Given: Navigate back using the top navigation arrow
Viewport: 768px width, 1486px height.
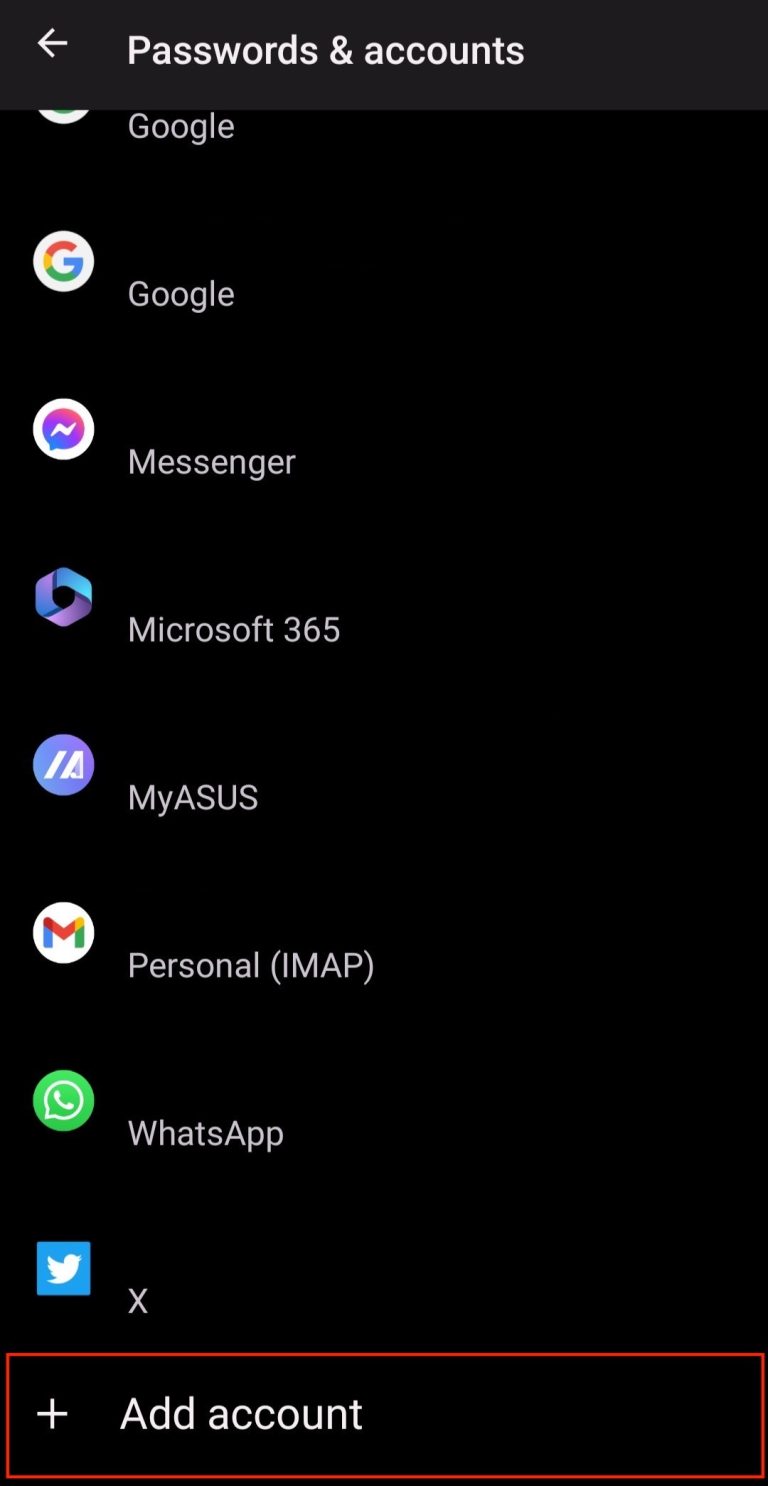Looking at the screenshot, I should [x=51, y=42].
